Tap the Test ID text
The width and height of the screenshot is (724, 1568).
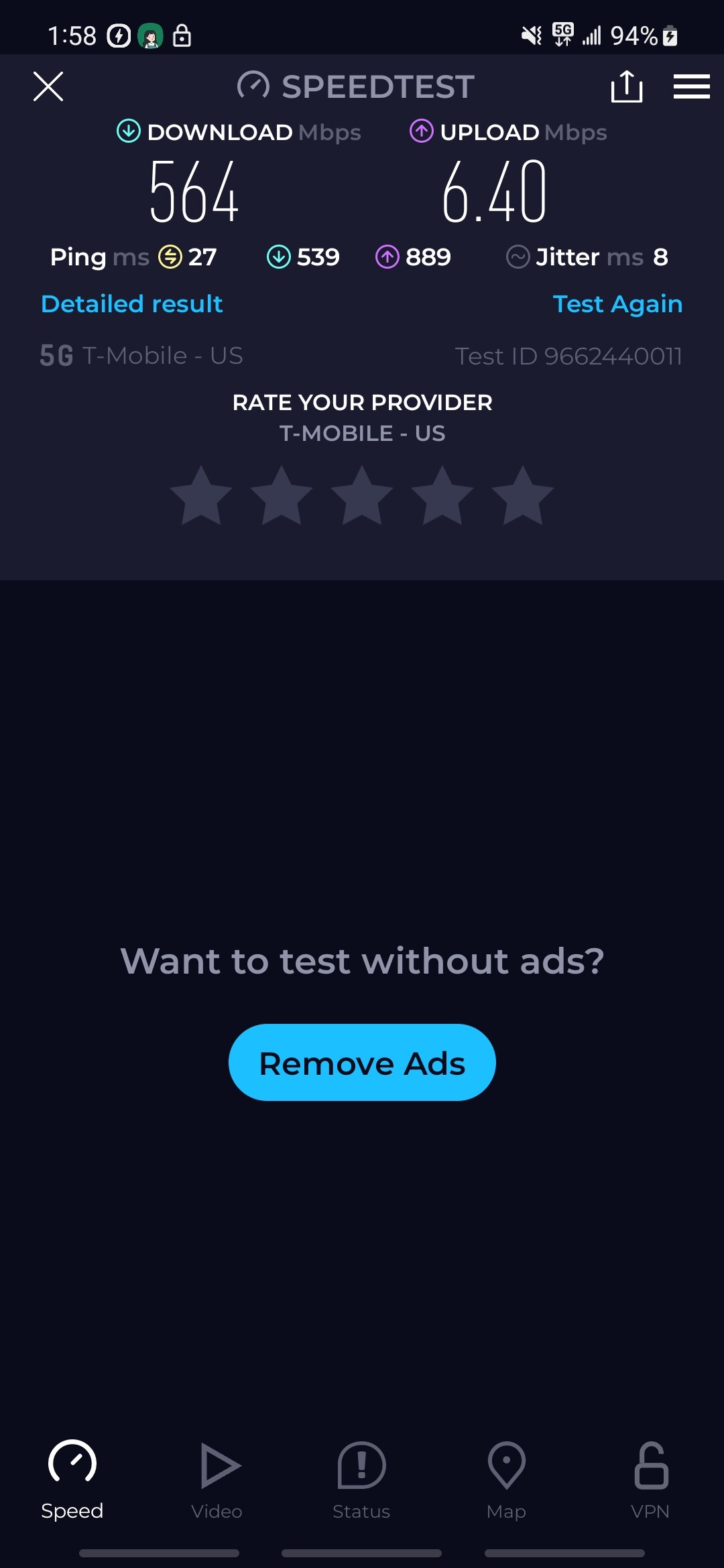point(568,356)
